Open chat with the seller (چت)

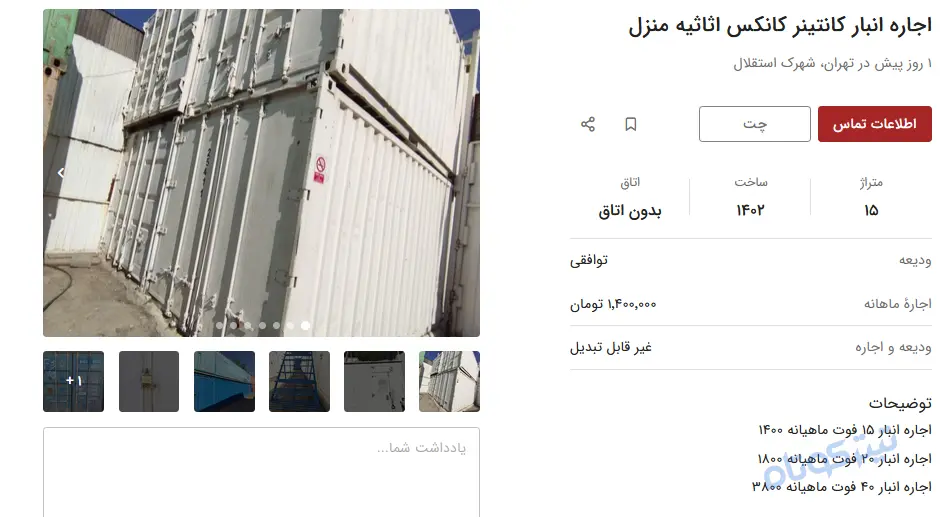(x=754, y=124)
